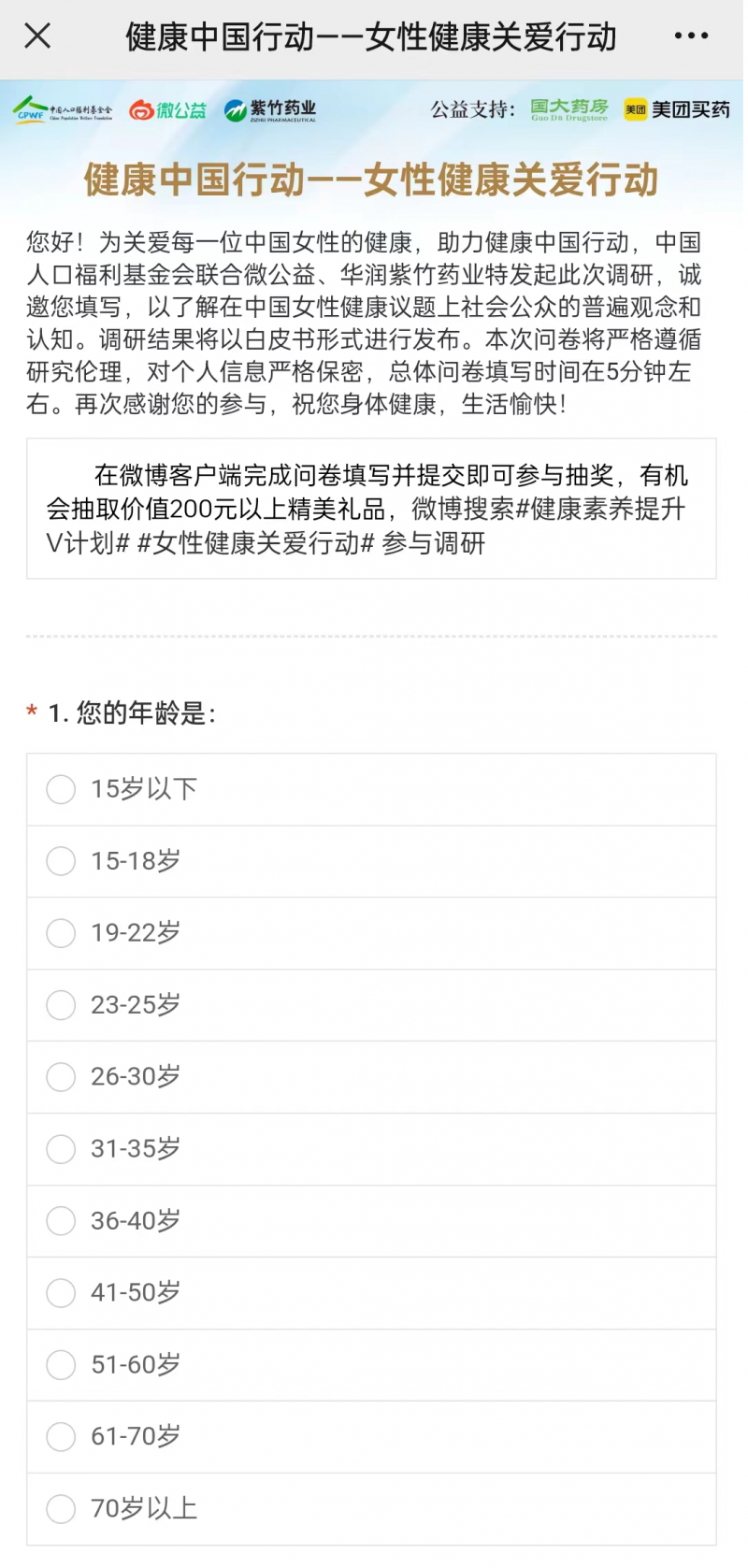Screen dimensions: 748x1568
Task: Choose the 15-18岁 age range
Action: click(x=371, y=862)
